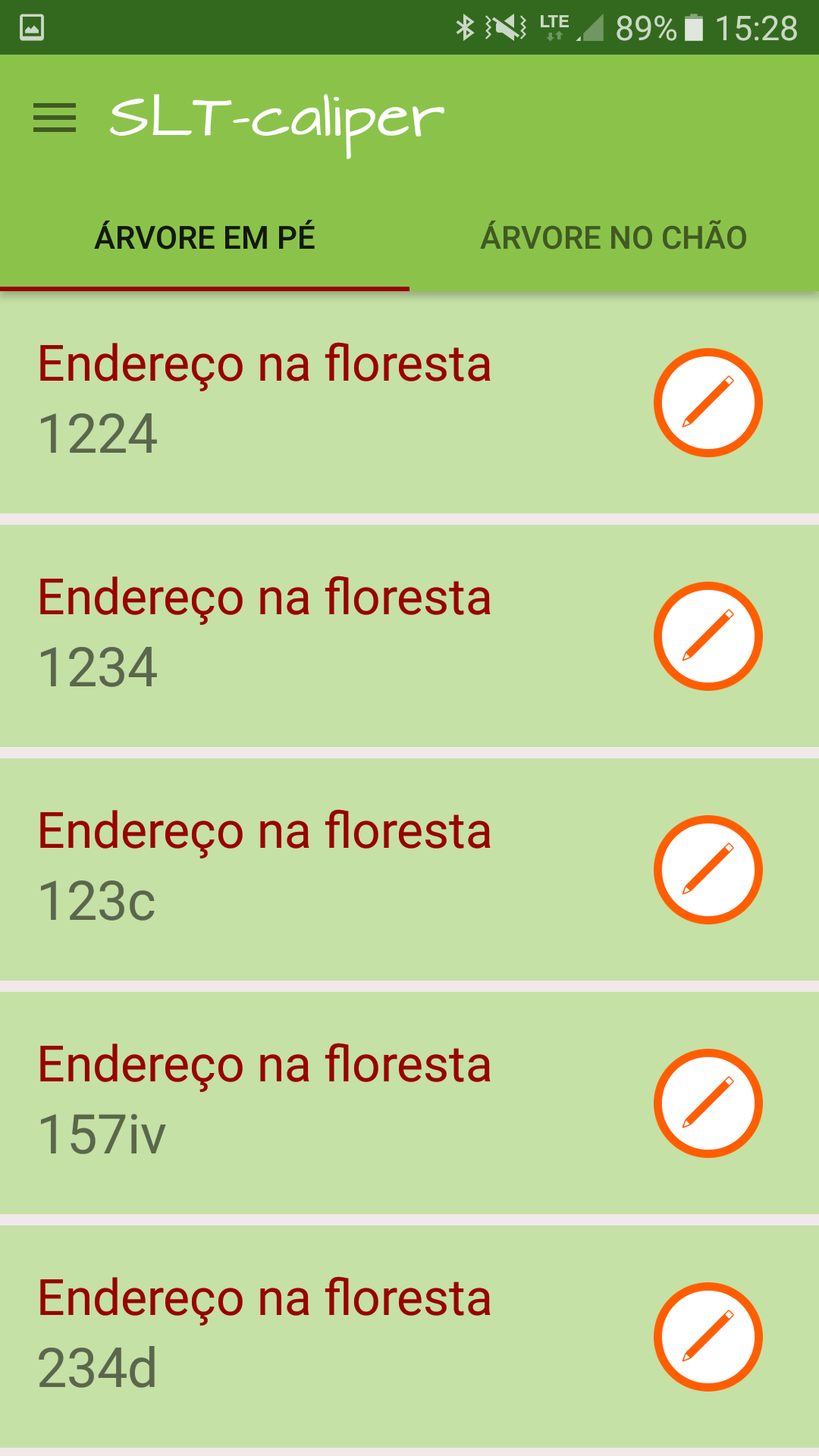This screenshot has height=1456, width=819.
Task: Edit the entry with address 1224
Action: coord(708,403)
